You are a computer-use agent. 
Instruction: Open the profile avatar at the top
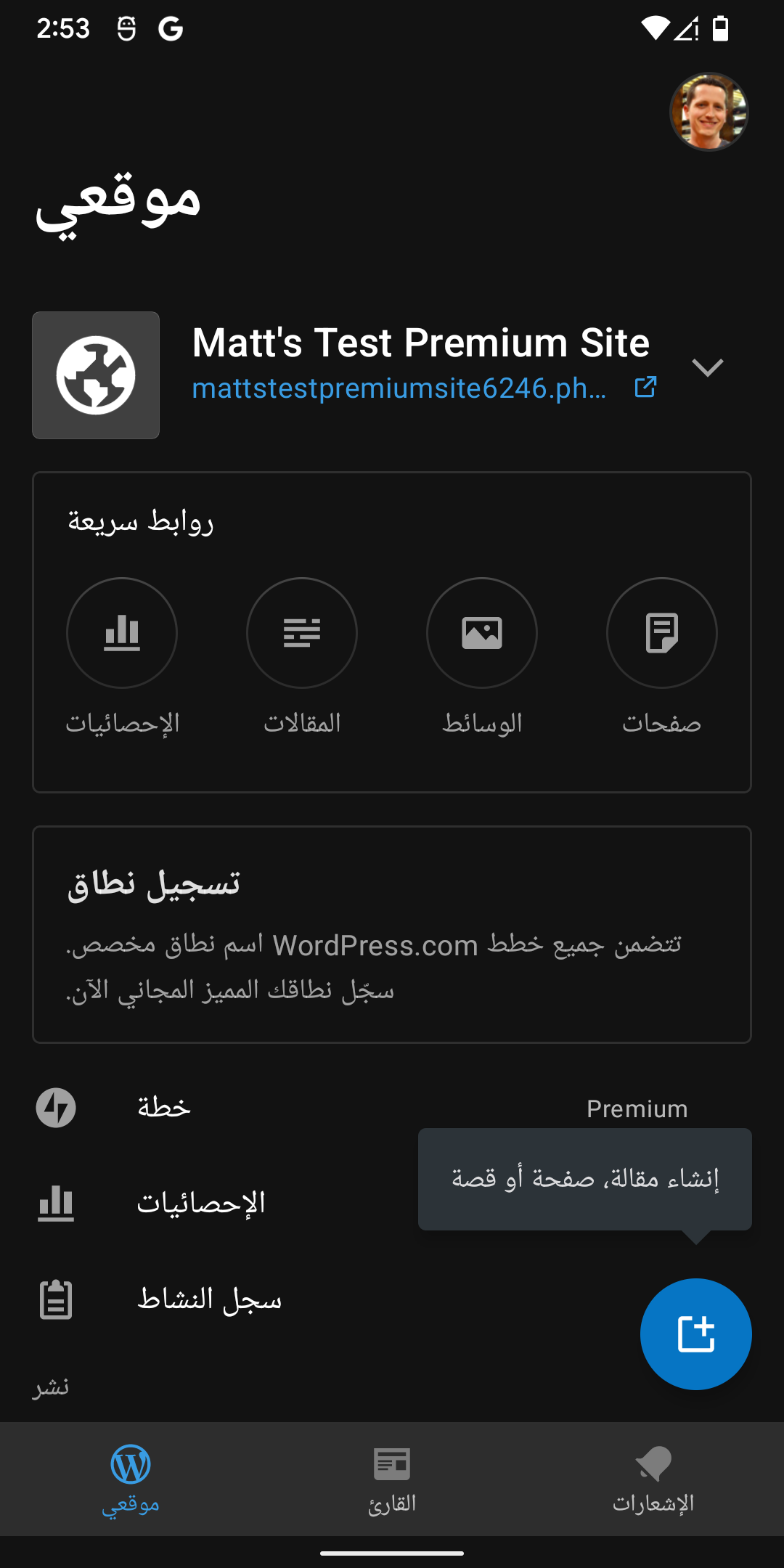click(x=709, y=112)
